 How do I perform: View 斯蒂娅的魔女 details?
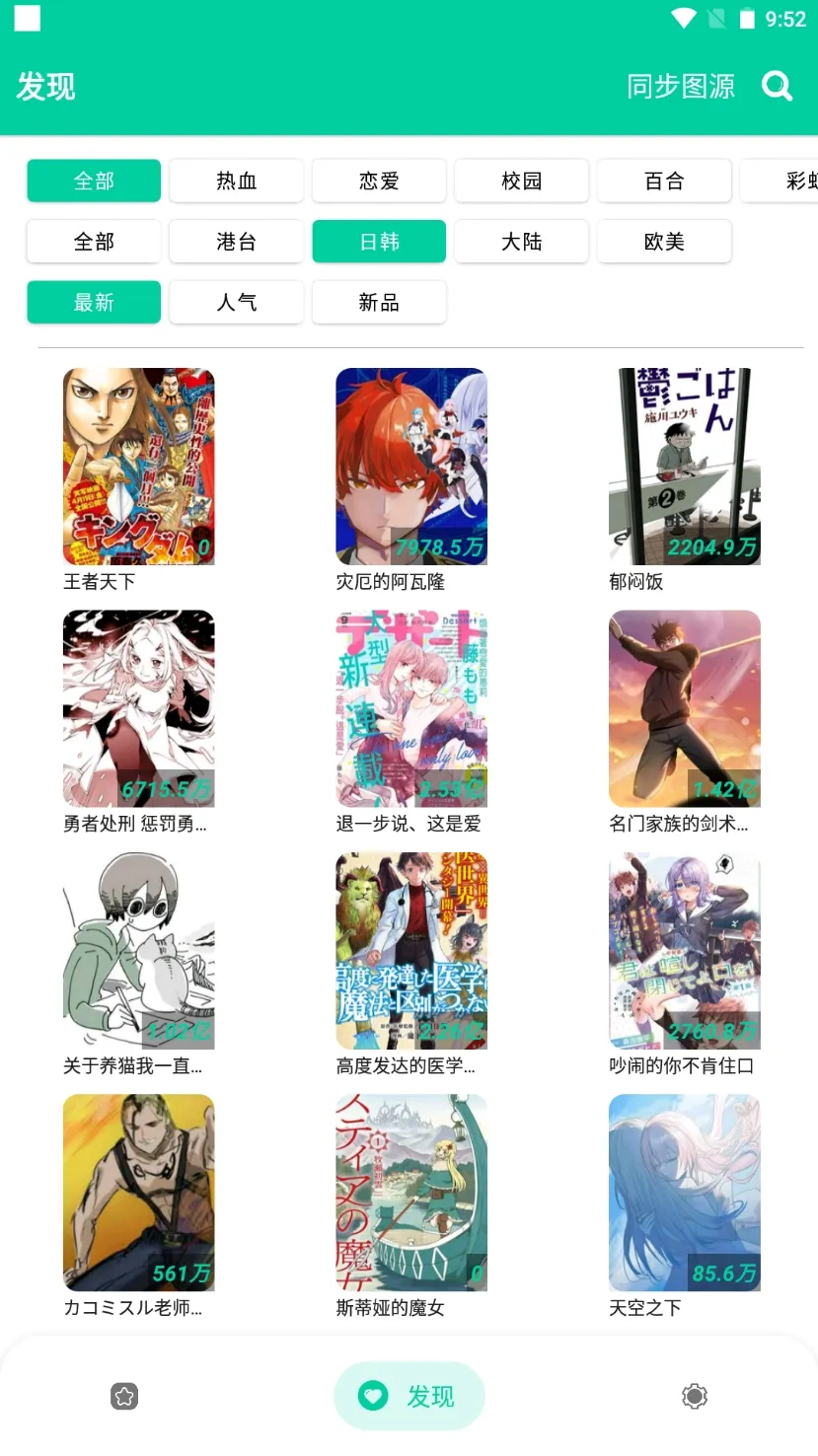tap(411, 1193)
